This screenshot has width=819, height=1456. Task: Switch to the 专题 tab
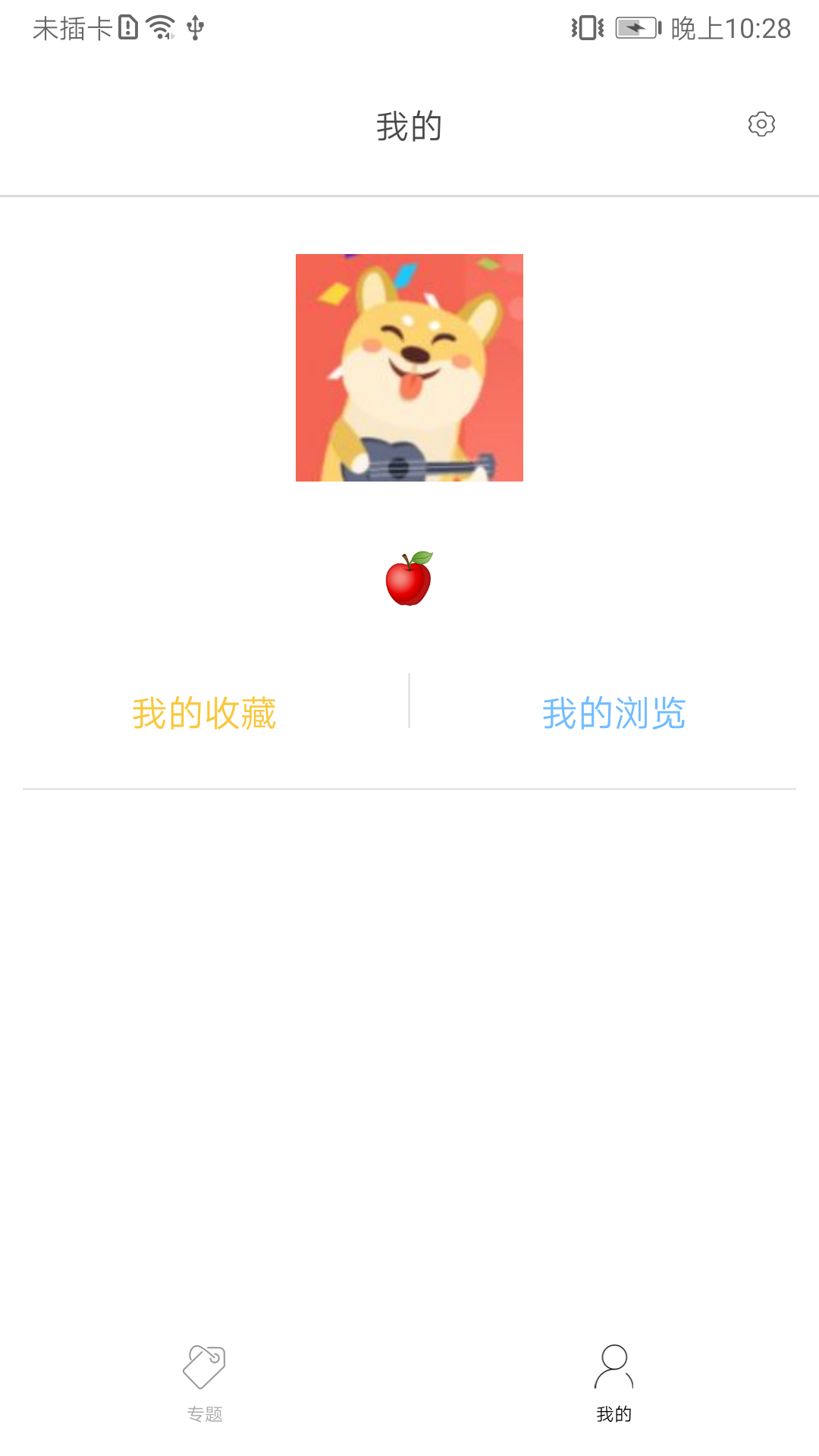coord(206,1388)
